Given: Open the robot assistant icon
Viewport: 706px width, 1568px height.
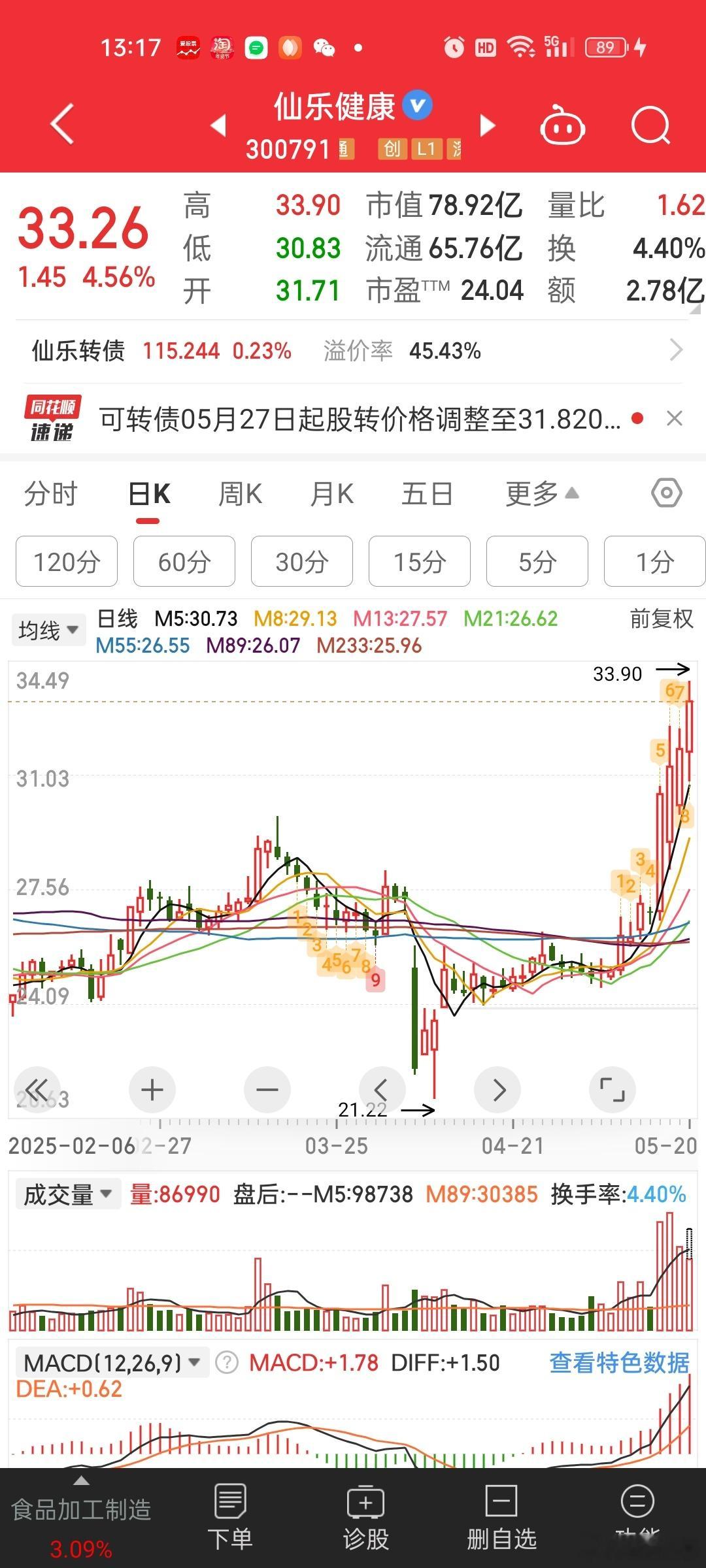Looking at the screenshot, I should point(562,124).
